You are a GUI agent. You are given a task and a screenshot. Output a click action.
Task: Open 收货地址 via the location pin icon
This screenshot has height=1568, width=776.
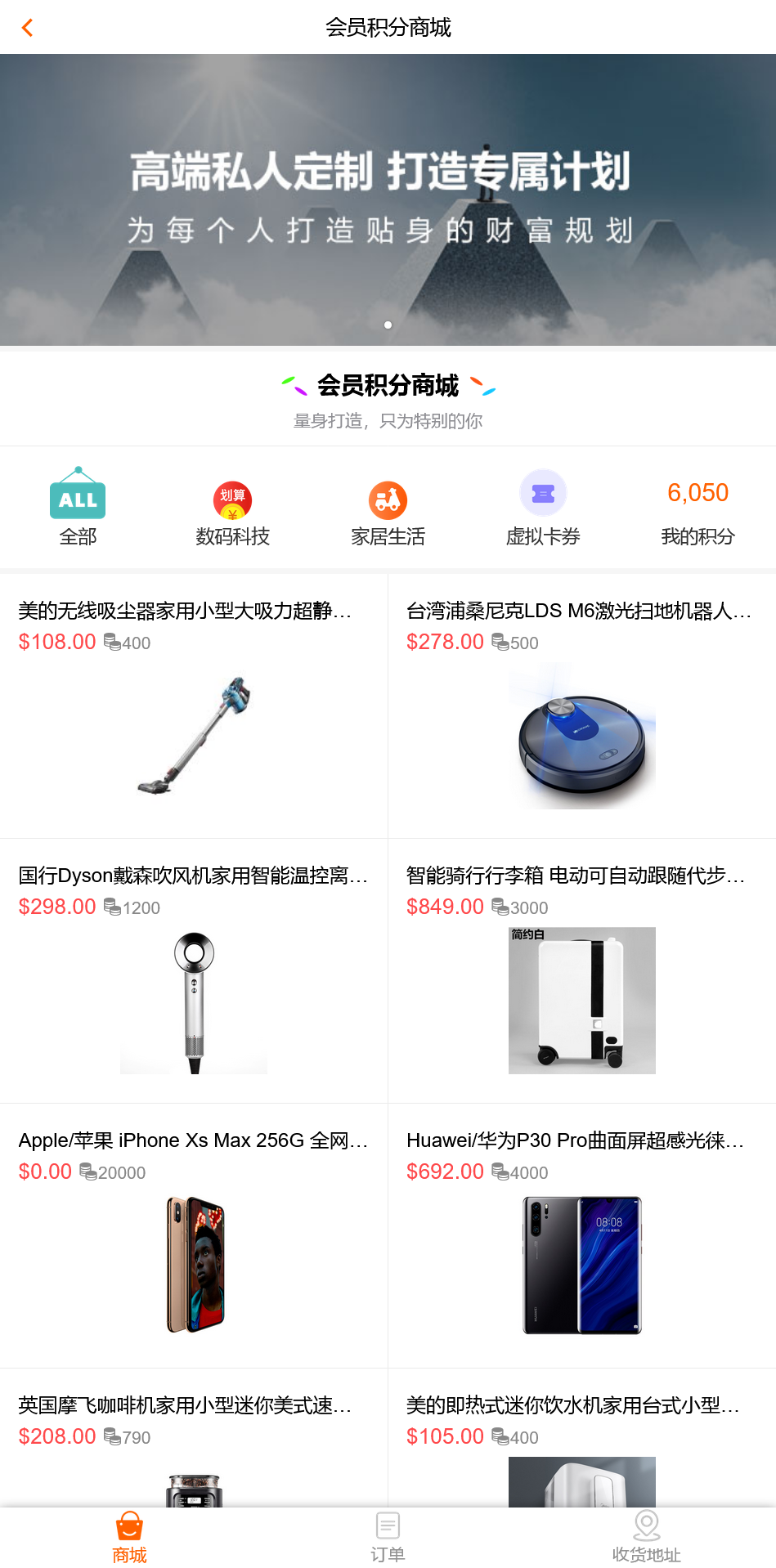coord(647,1524)
